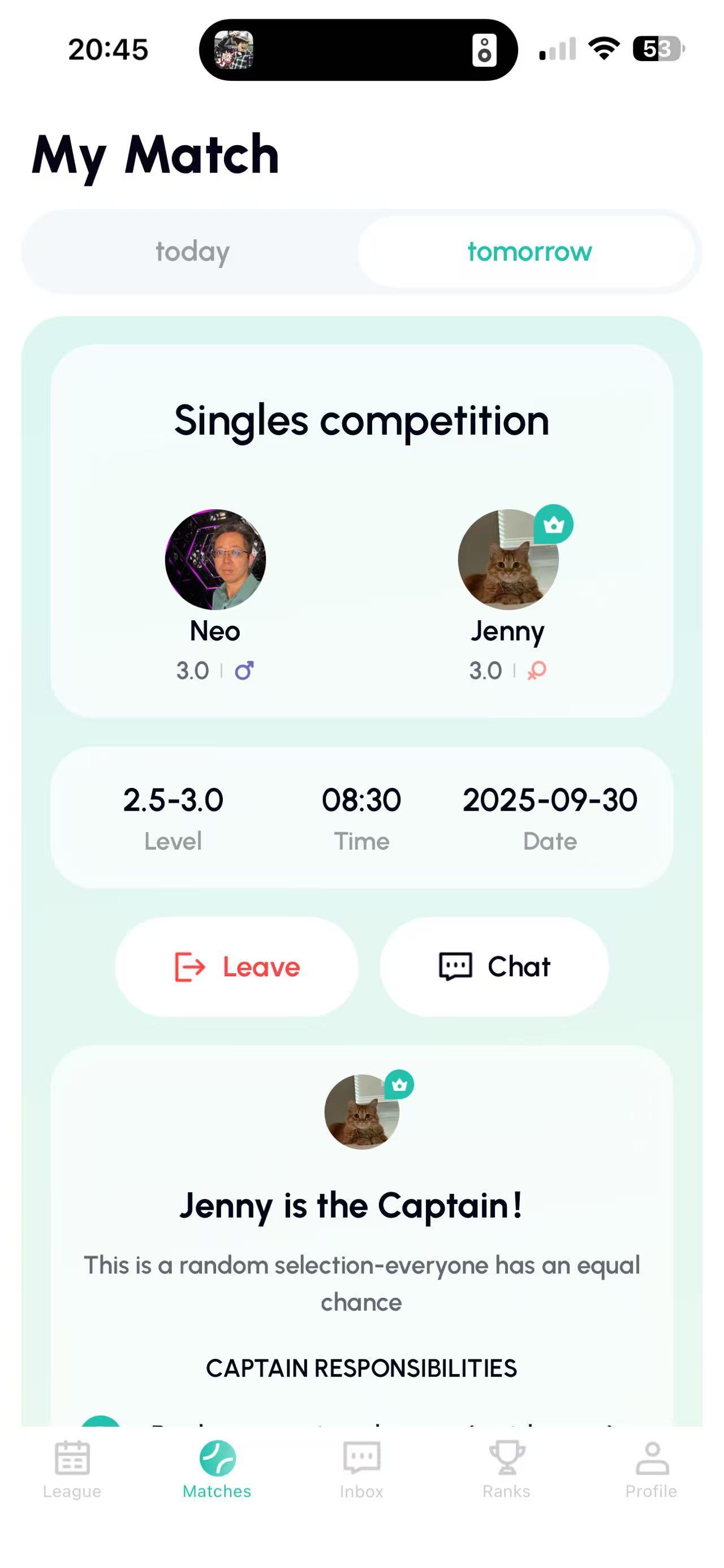724x1568 pixels.
Task: Leave the singles competition
Action: [236, 966]
